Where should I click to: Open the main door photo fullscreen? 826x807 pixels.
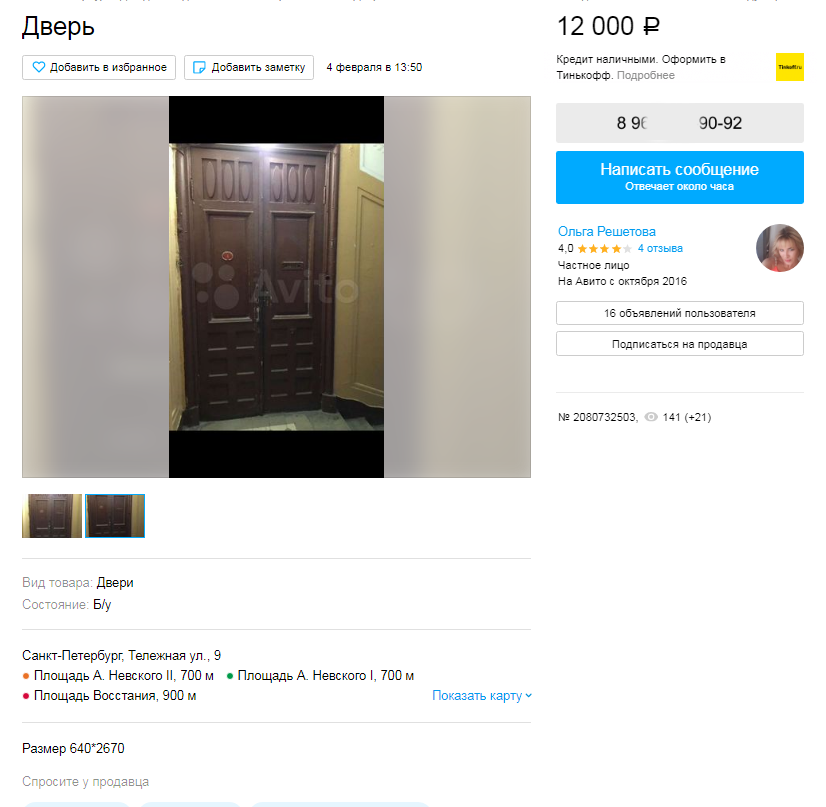click(x=276, y=286)
